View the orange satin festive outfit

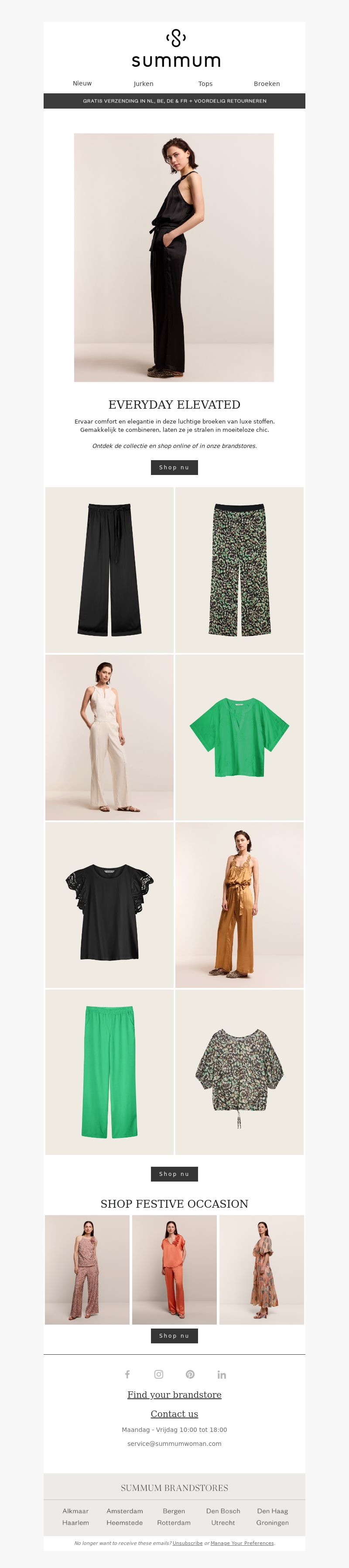pos(174,1270)
